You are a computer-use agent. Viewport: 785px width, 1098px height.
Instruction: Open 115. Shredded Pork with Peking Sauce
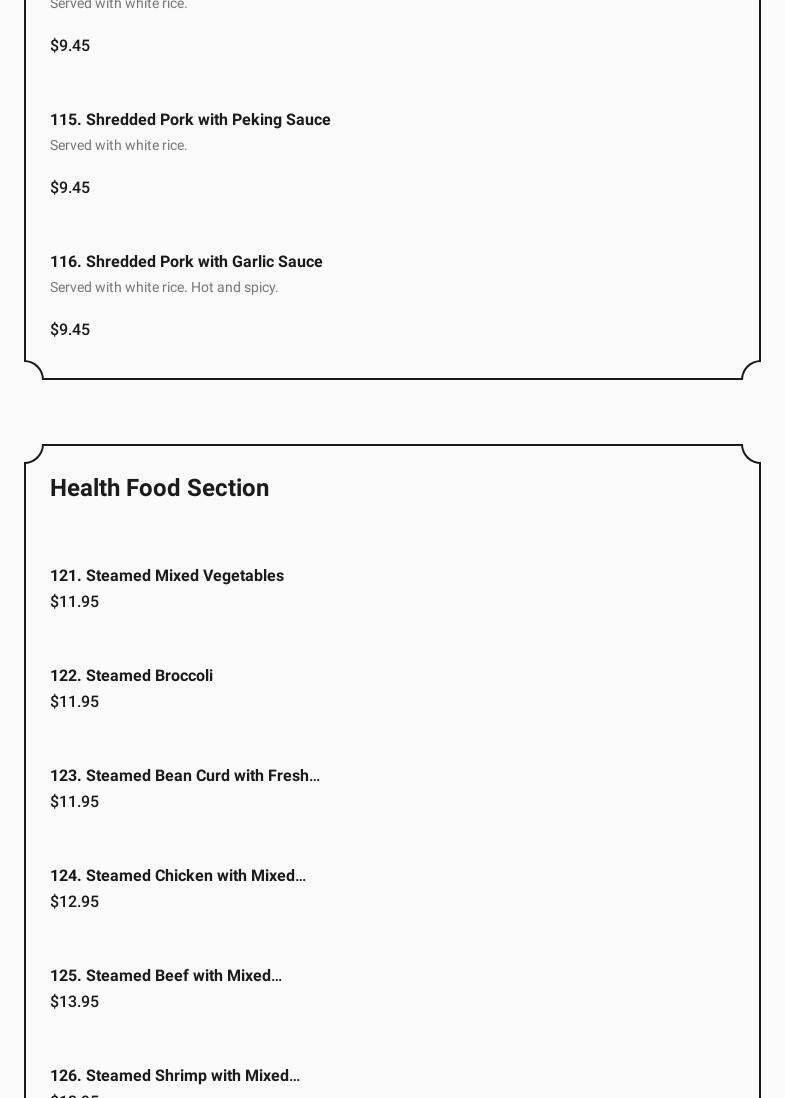click(x=190, y=120)
